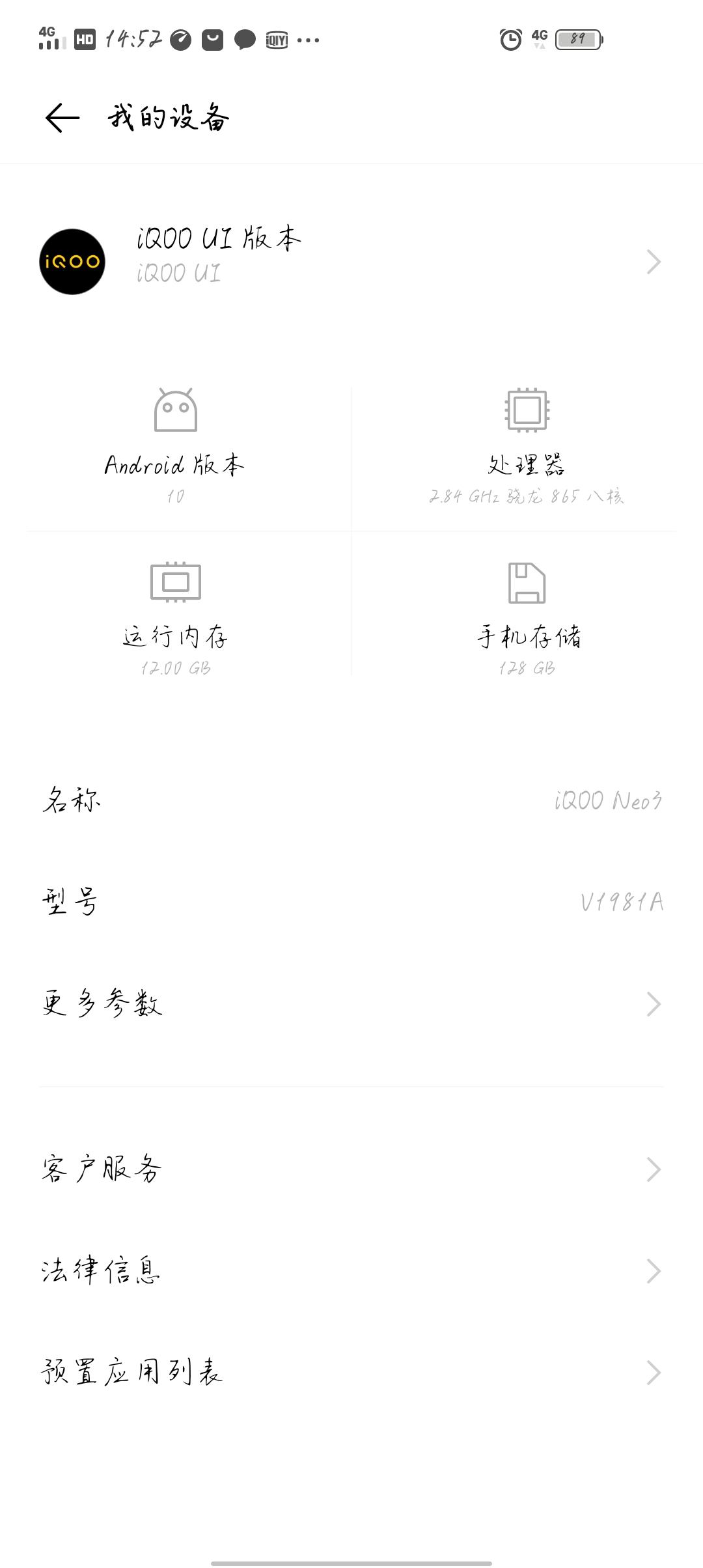
Task: Open 预置应用列表 row
Action: 351,1372
